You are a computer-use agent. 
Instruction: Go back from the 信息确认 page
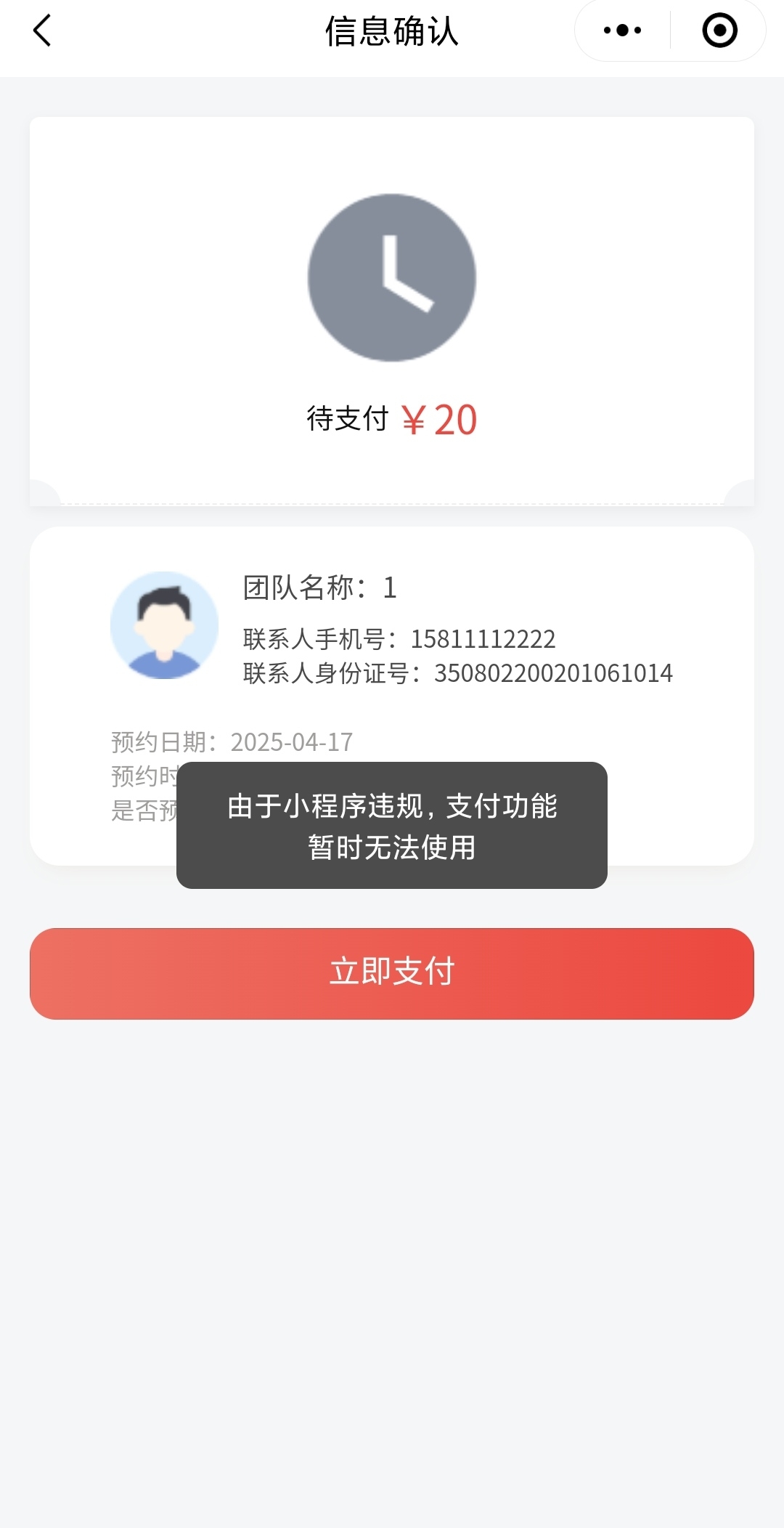42,31
